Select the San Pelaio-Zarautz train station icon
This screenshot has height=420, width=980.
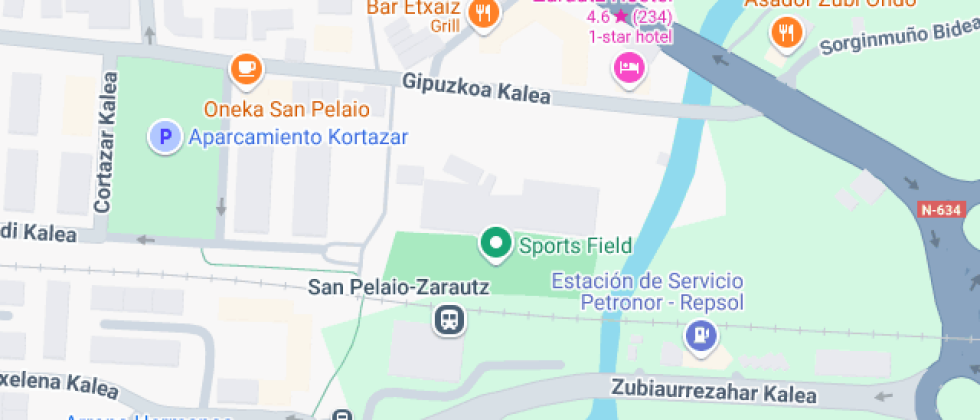coord(448,320)
